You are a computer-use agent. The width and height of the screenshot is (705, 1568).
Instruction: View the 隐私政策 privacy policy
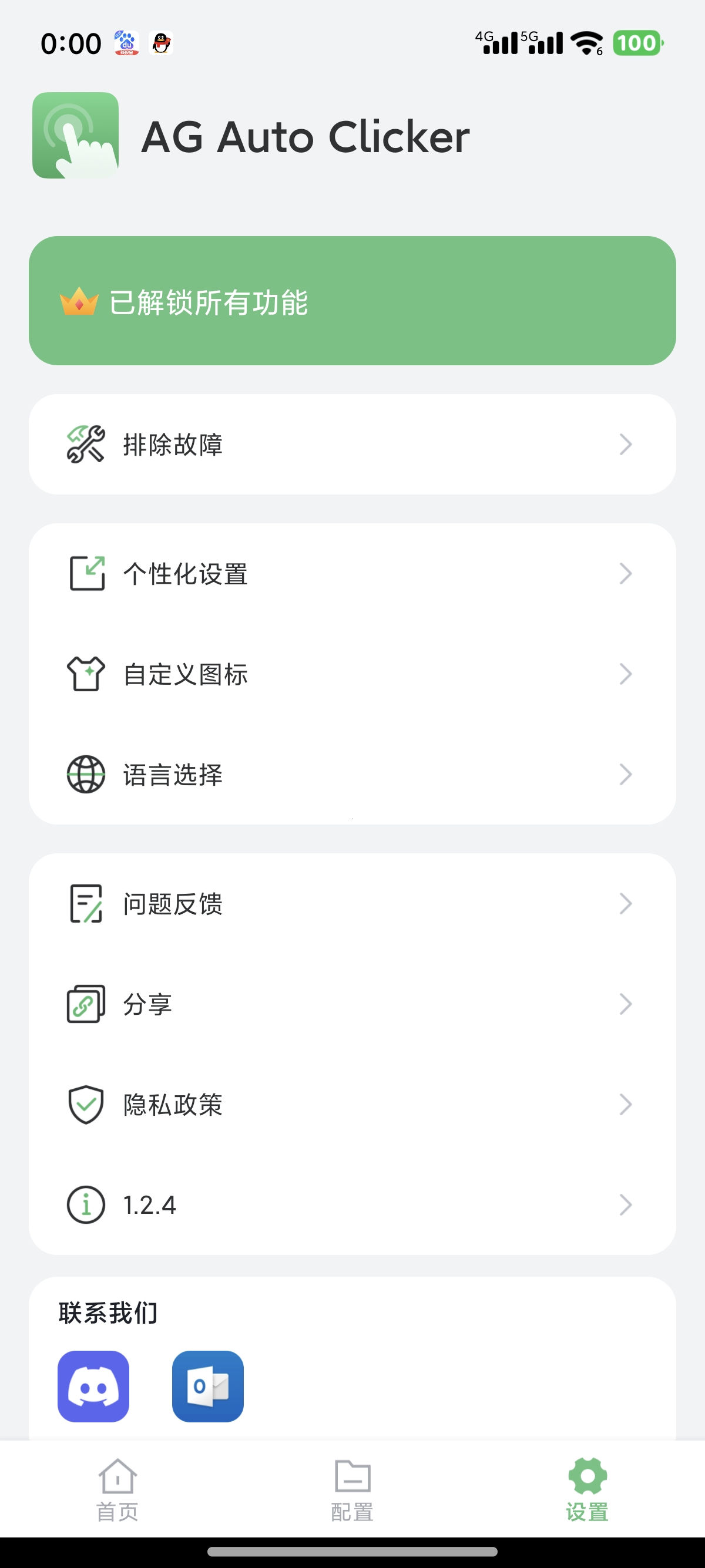pyautogui.click(x=352, y=1104)
